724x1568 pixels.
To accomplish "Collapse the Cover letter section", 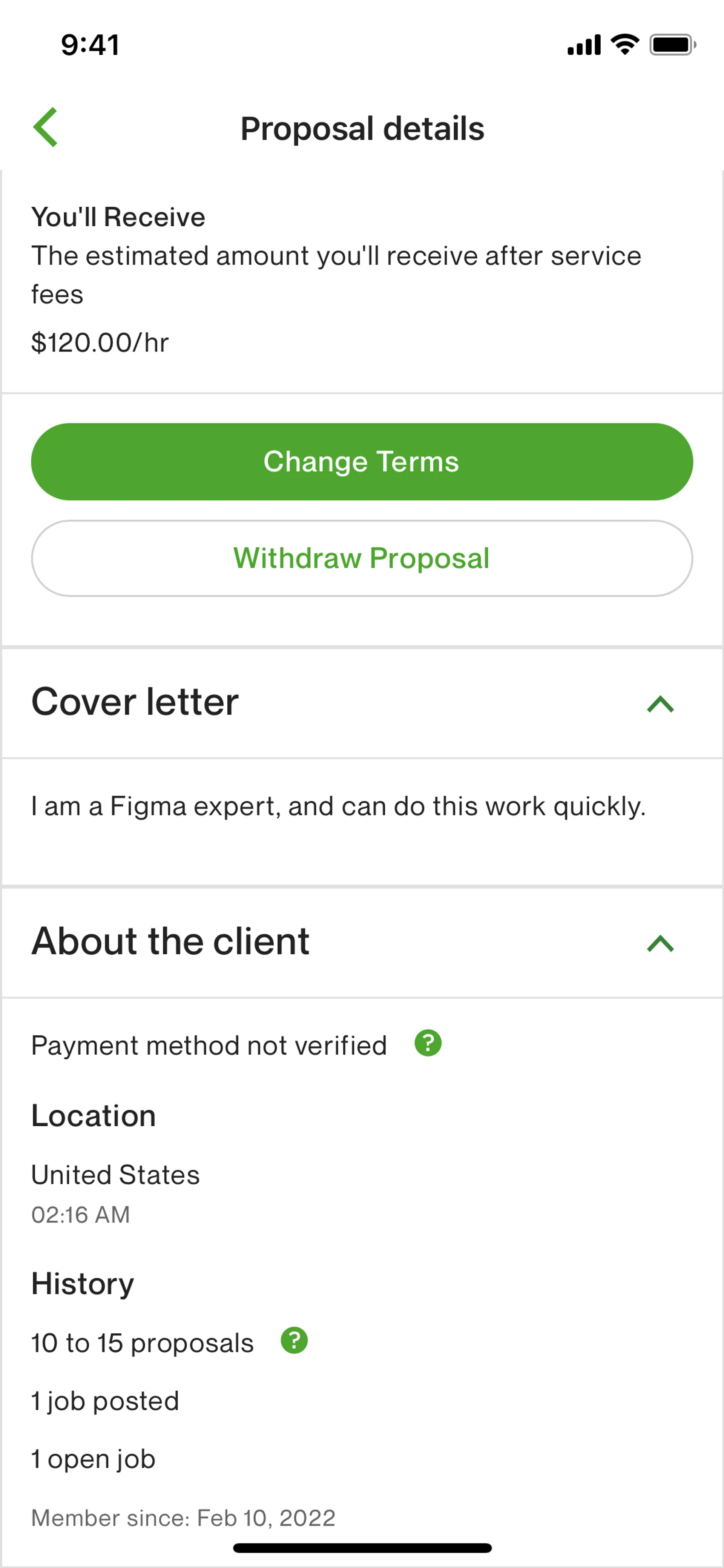I will point(660,703).
